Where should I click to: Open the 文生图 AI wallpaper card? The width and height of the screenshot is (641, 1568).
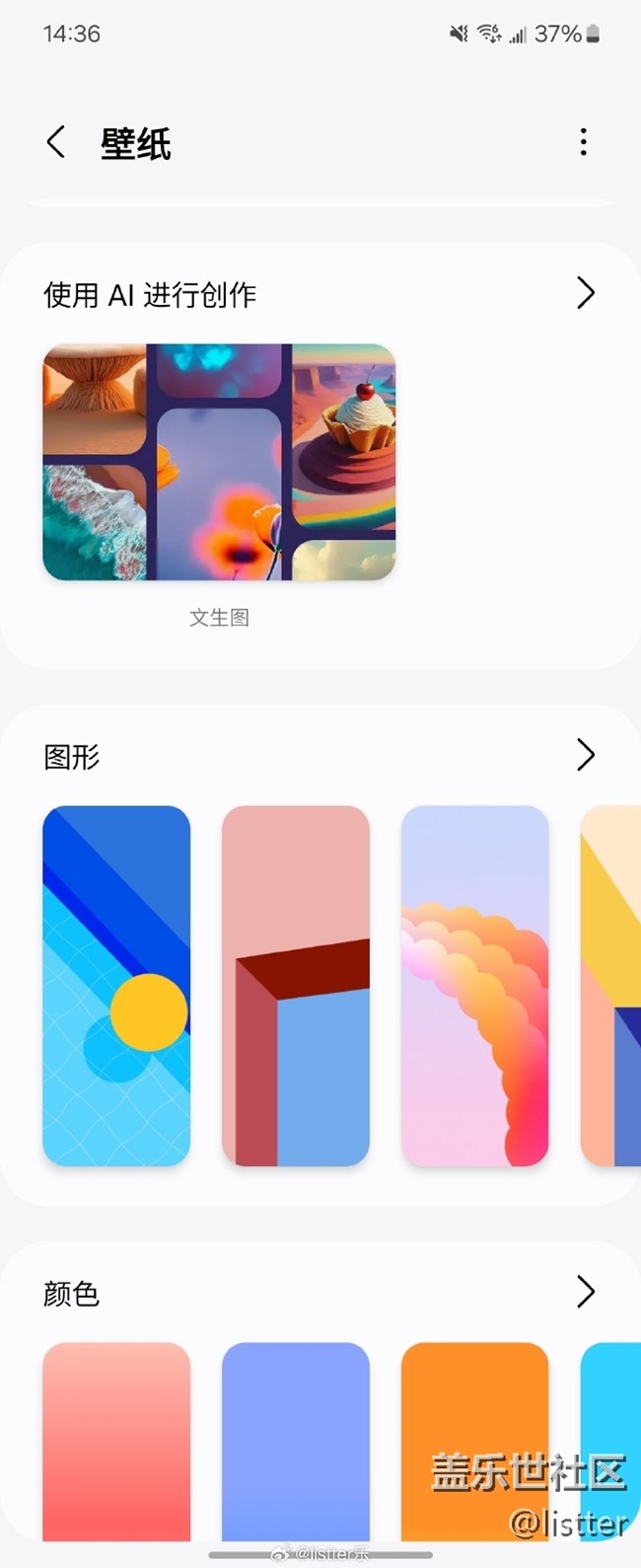coord(219,462)
